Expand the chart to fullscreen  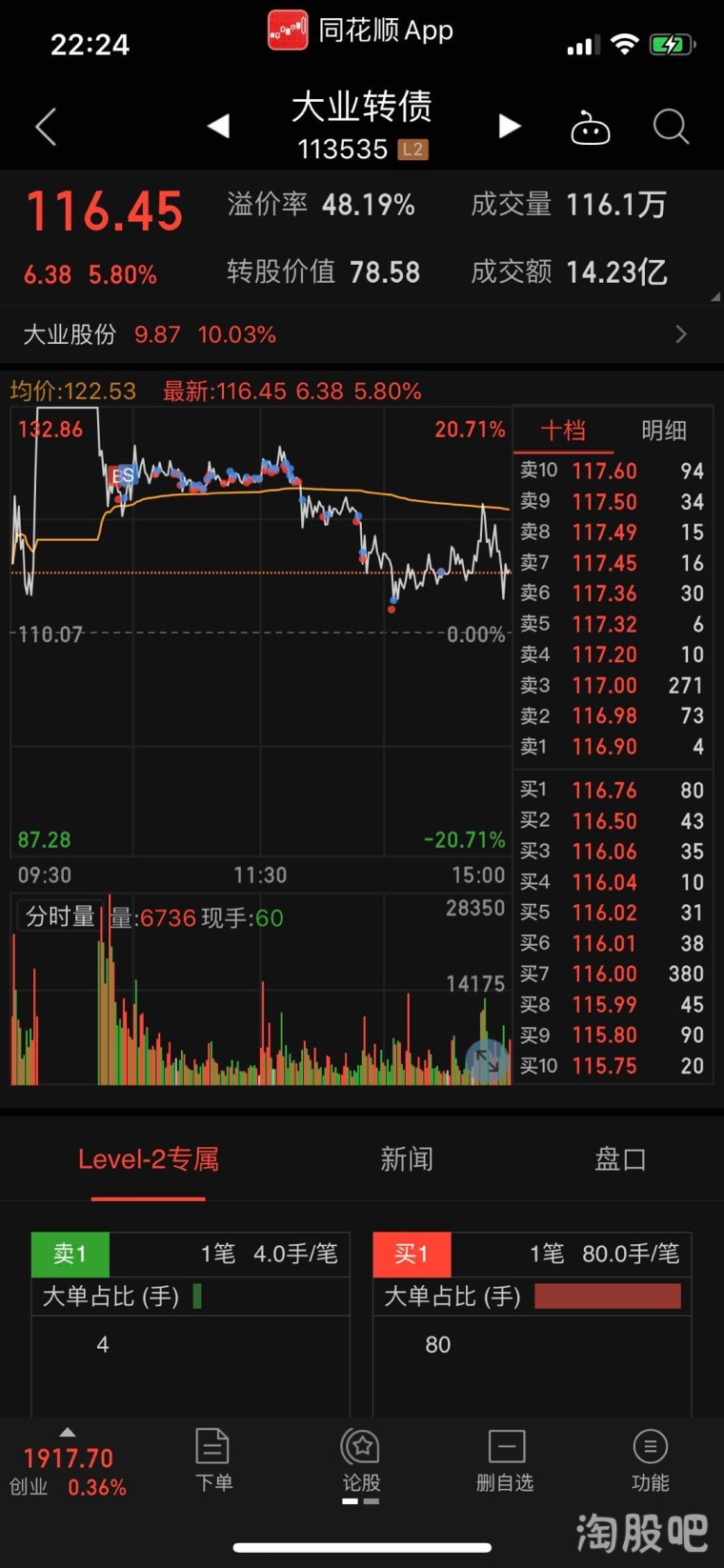tap(488, 1061)
